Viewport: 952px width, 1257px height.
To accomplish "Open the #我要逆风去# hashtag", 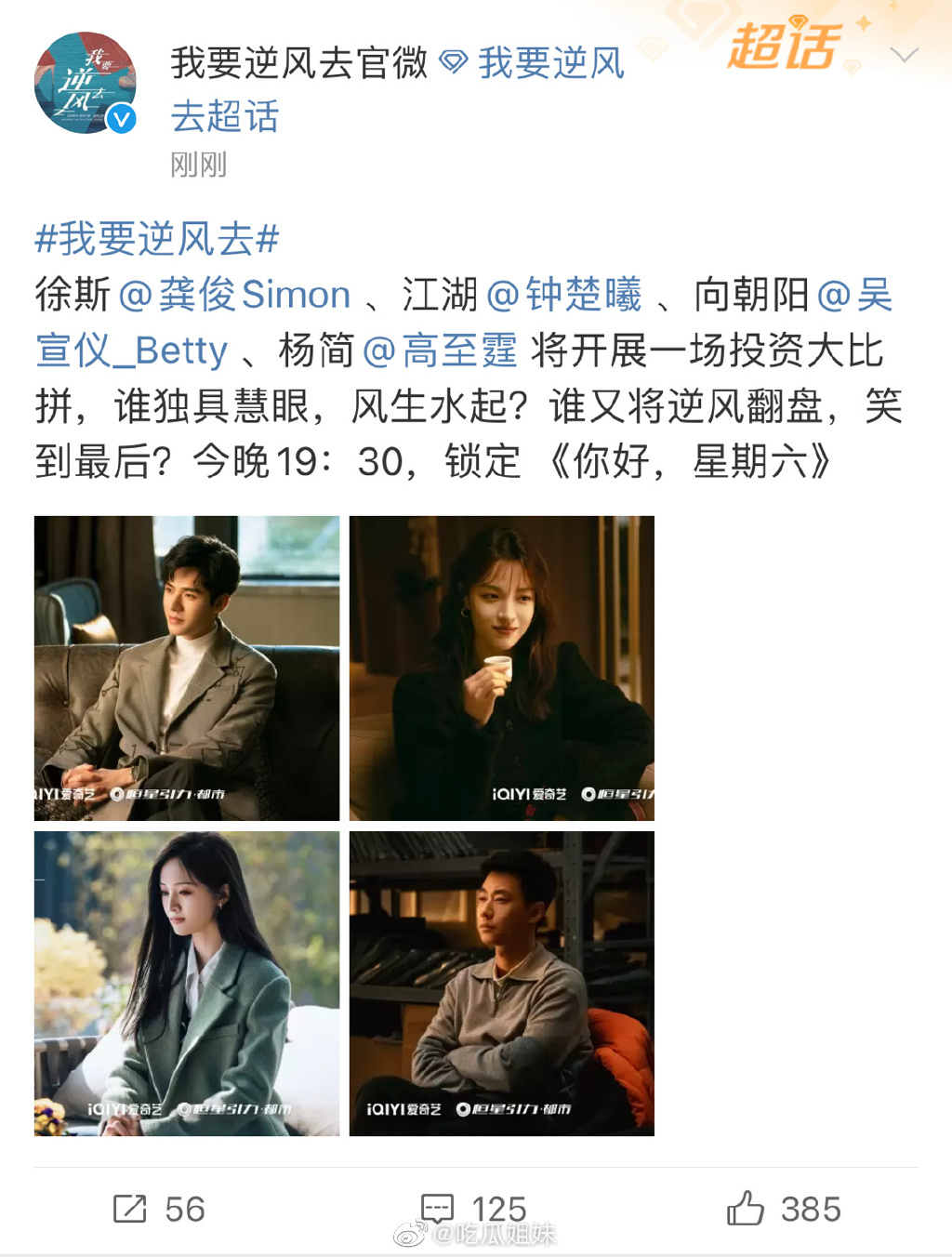I will coord(156,239).
